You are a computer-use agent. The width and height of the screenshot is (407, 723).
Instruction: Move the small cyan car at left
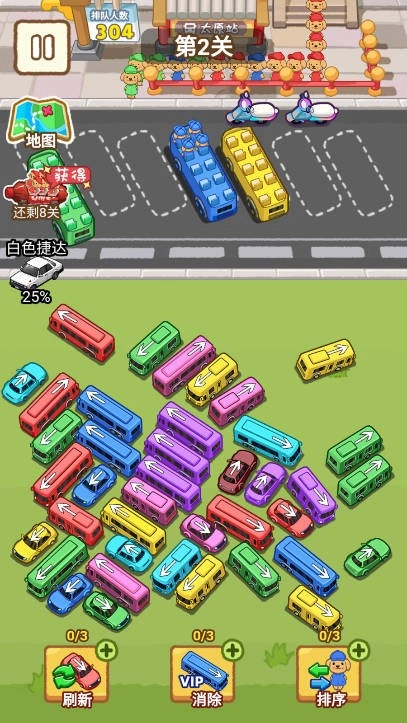coord(24,382)
